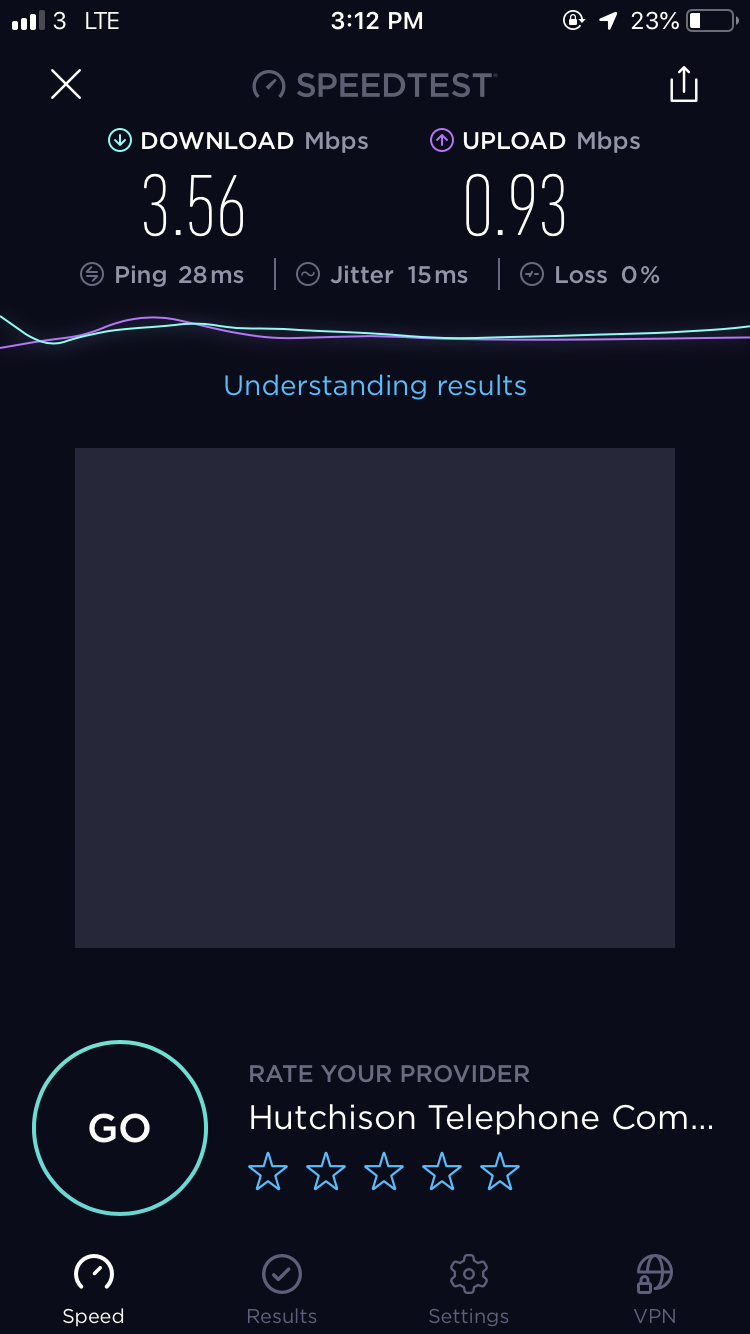Rate provider one star
750x1334 pixels.
[x=268, y=1172]
